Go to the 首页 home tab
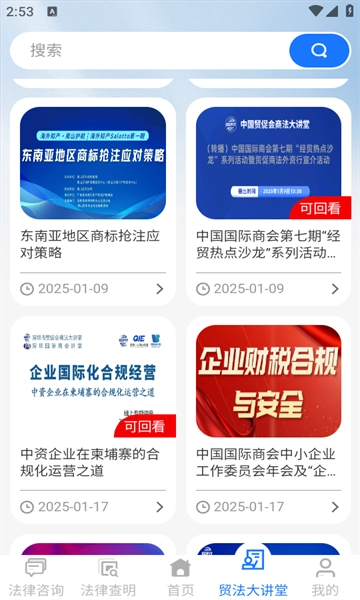The height and width of the screenshot is (600, 360). [180, 577]
